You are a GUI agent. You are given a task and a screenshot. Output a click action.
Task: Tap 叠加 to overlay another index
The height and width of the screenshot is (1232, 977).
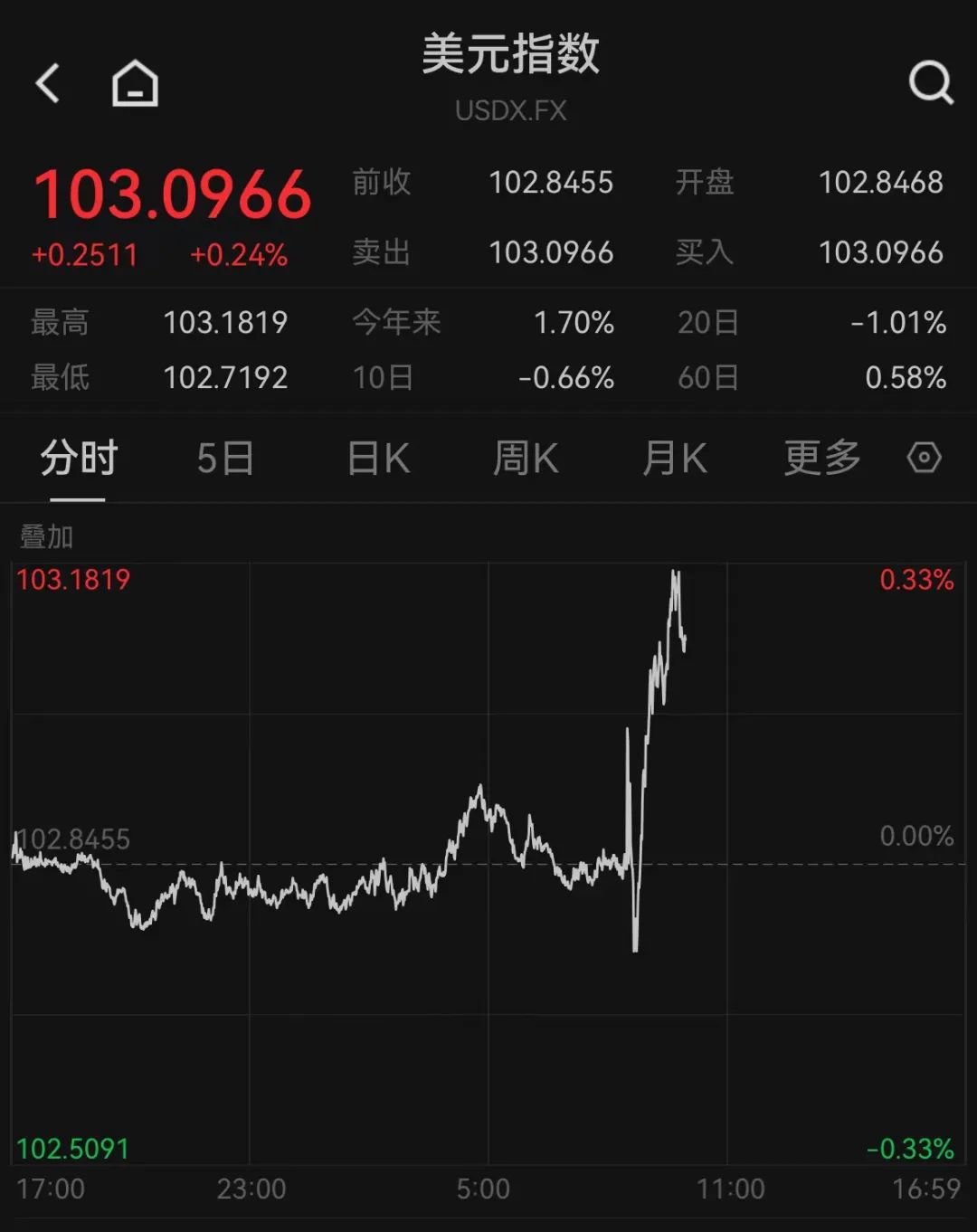tap(46, 537)
